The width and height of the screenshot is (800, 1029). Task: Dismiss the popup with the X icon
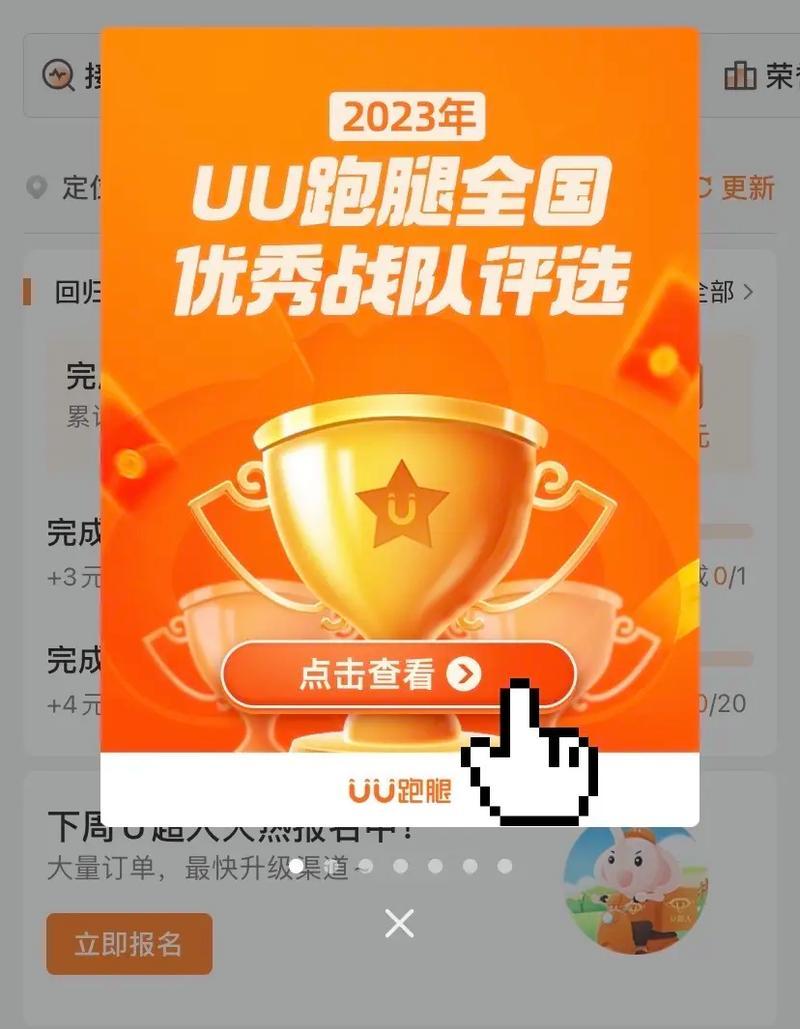pos(399,923)
